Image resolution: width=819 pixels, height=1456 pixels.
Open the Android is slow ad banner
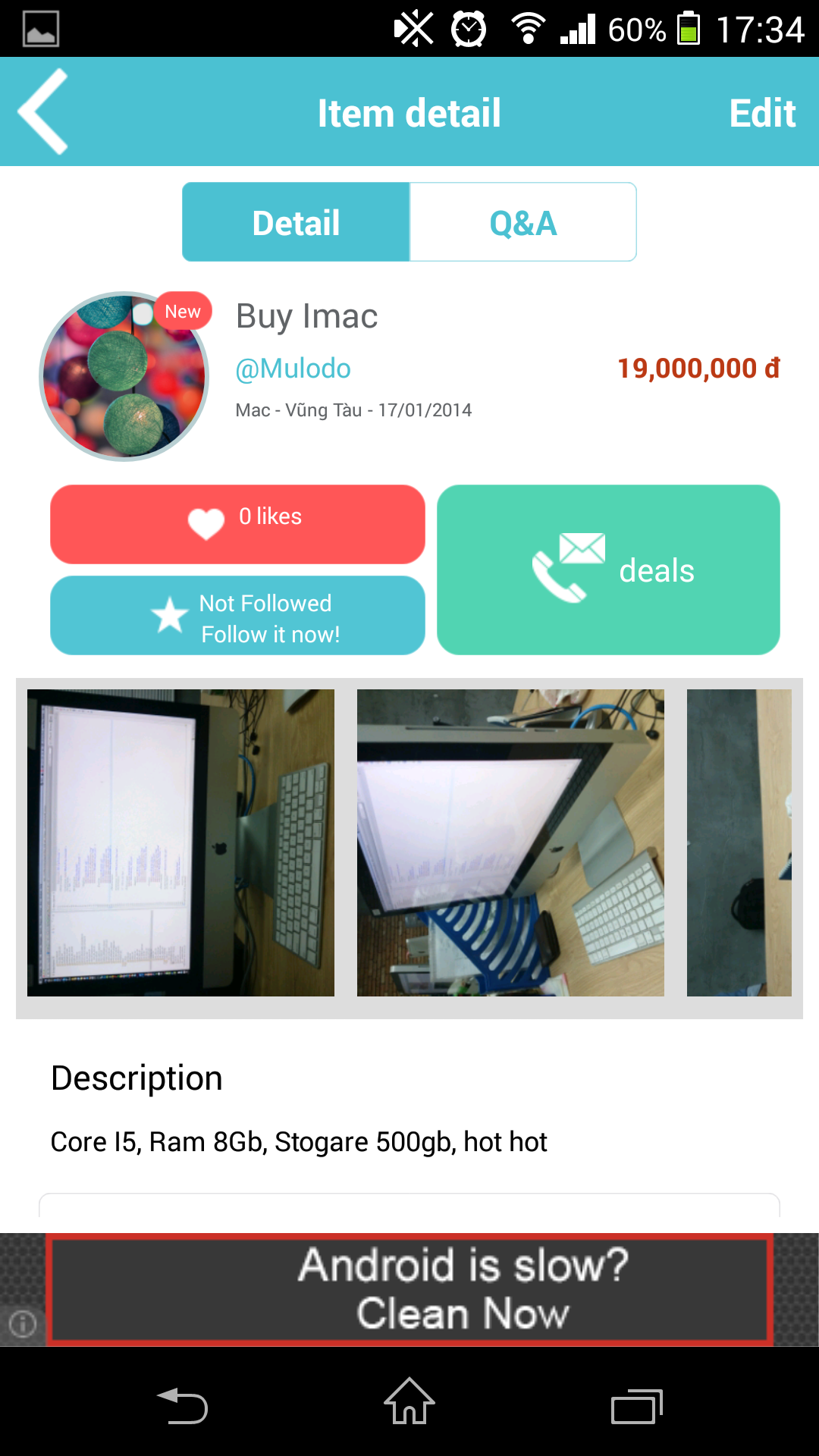[x=409, y=1290]
